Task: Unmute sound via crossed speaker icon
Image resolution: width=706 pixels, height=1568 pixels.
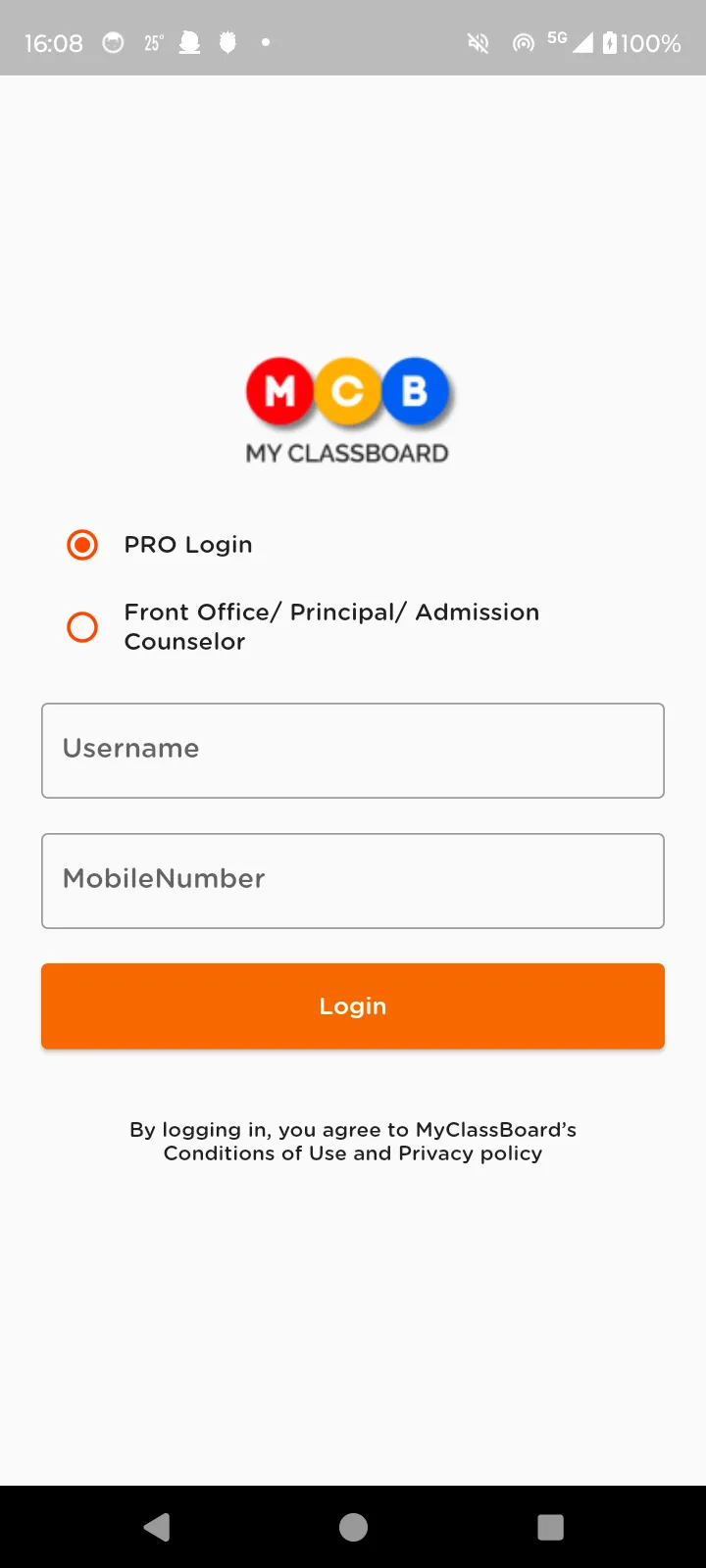Action: click(478, 42)
